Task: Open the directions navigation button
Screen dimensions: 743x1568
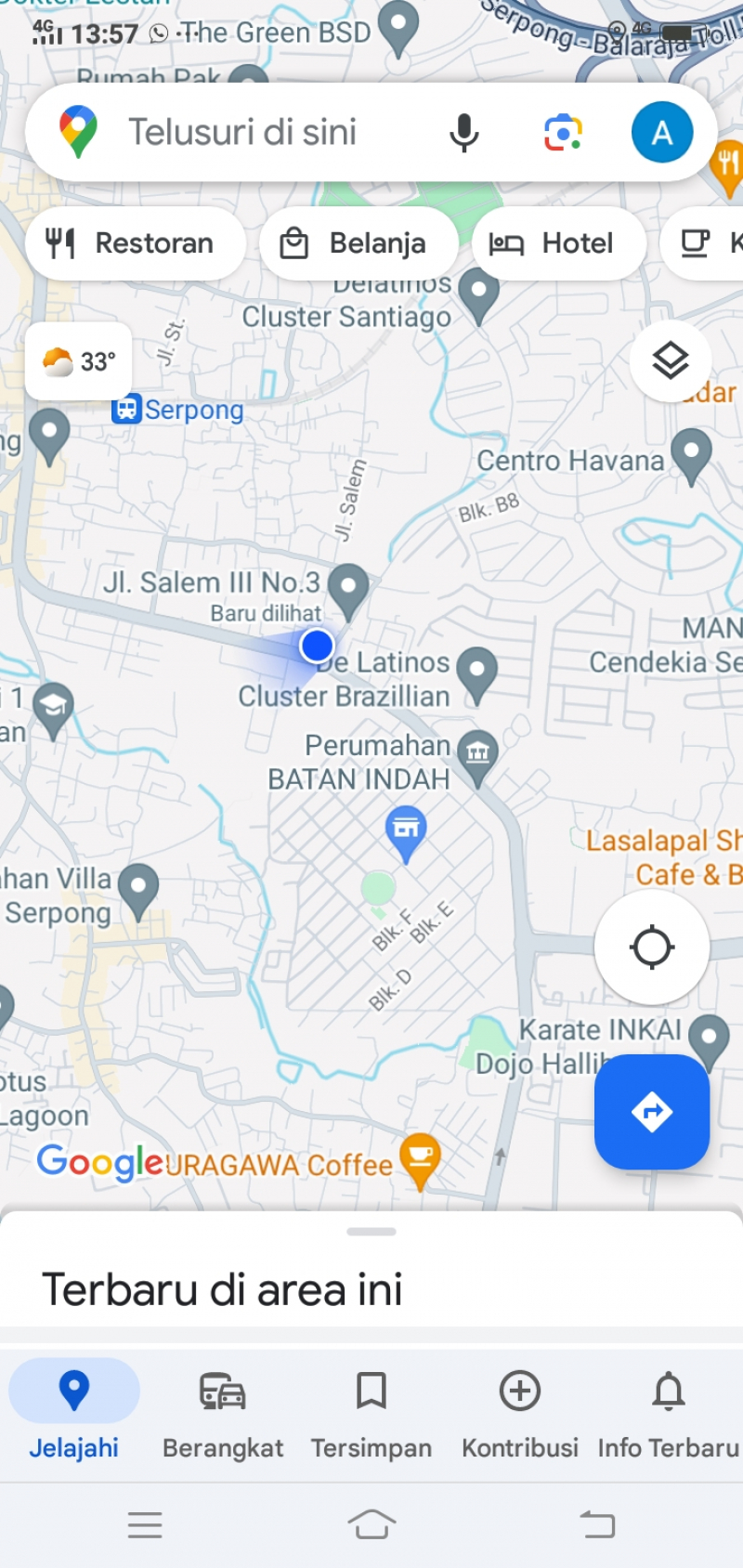Action: click(x=651, y=1111)
